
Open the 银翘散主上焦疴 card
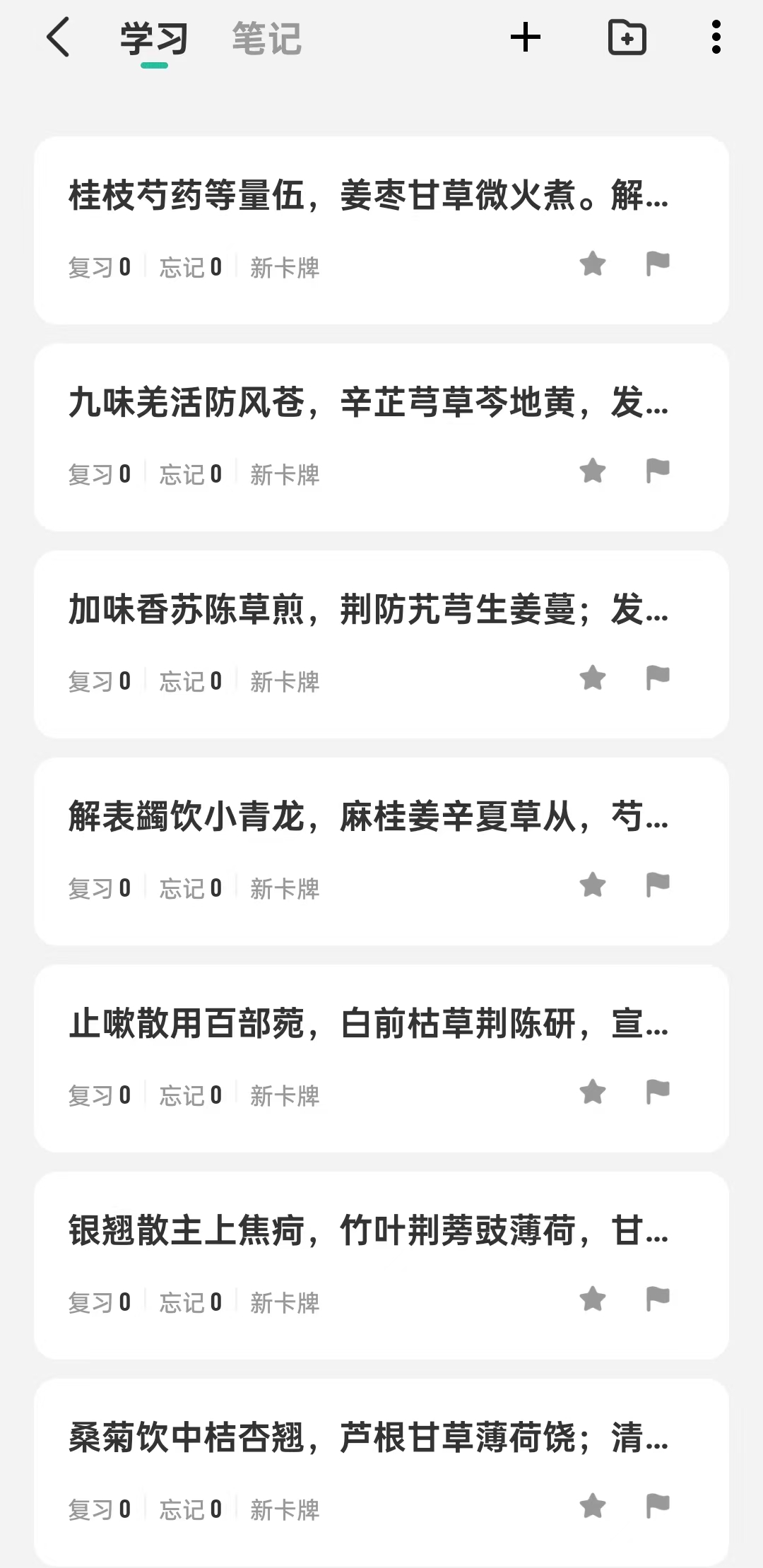point(381,1266)
